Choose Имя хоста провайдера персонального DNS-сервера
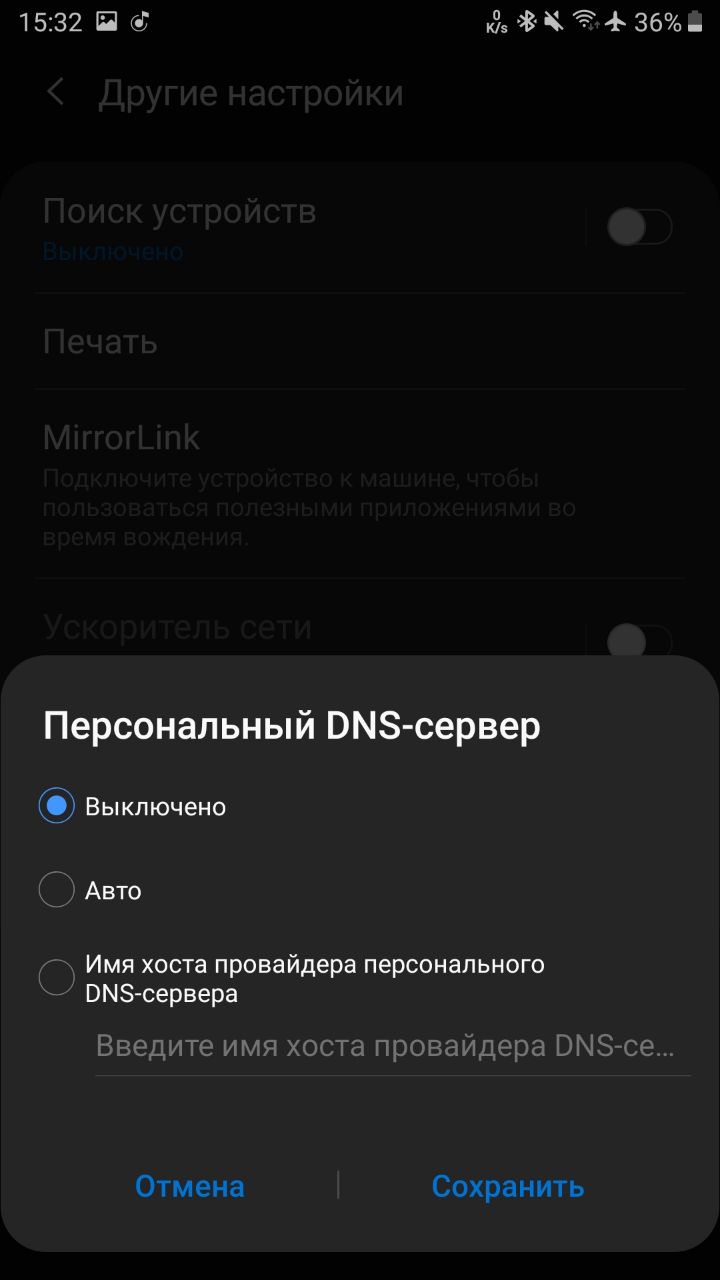Image resolution: width=720 pixels, height=1280 pixels. (x=57, y=978)
